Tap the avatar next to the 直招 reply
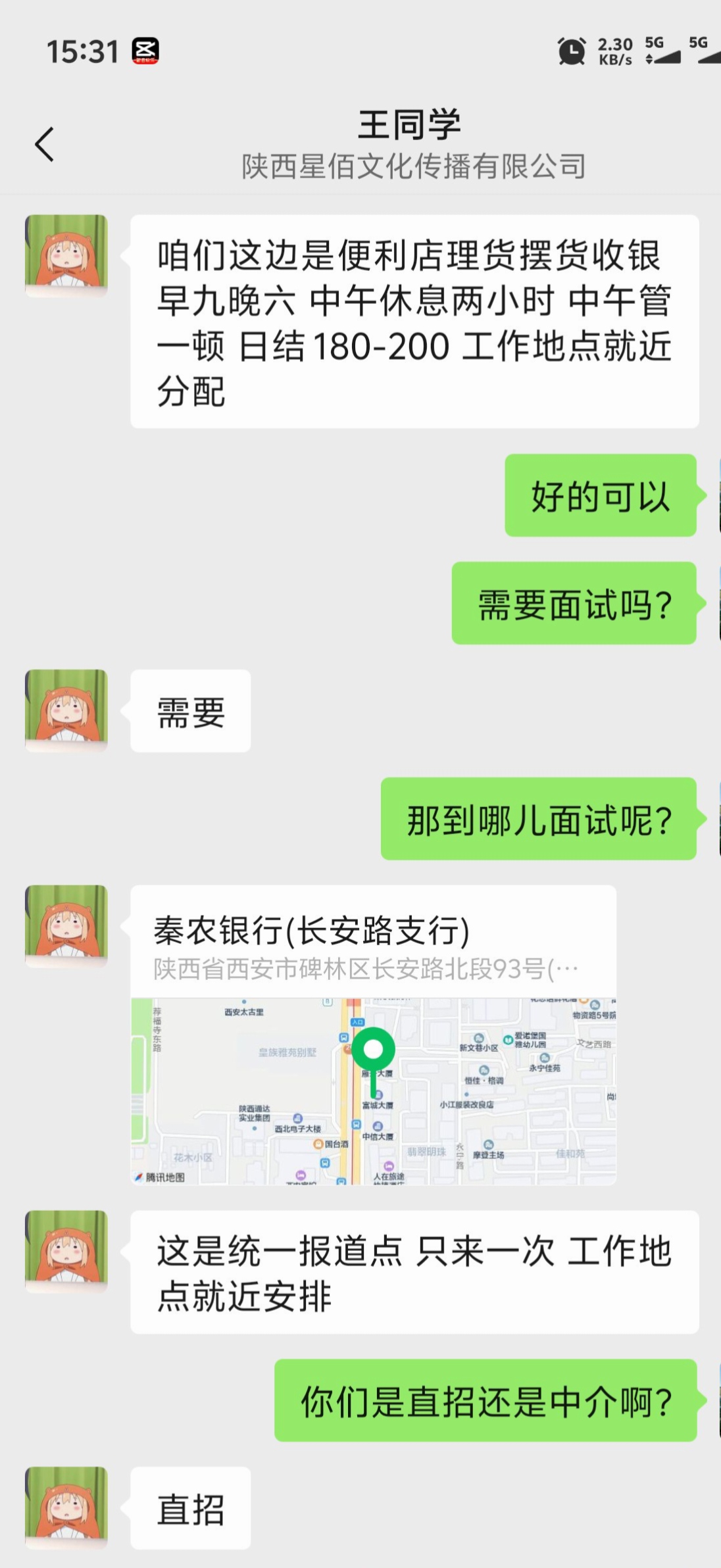 point(66,1507)
